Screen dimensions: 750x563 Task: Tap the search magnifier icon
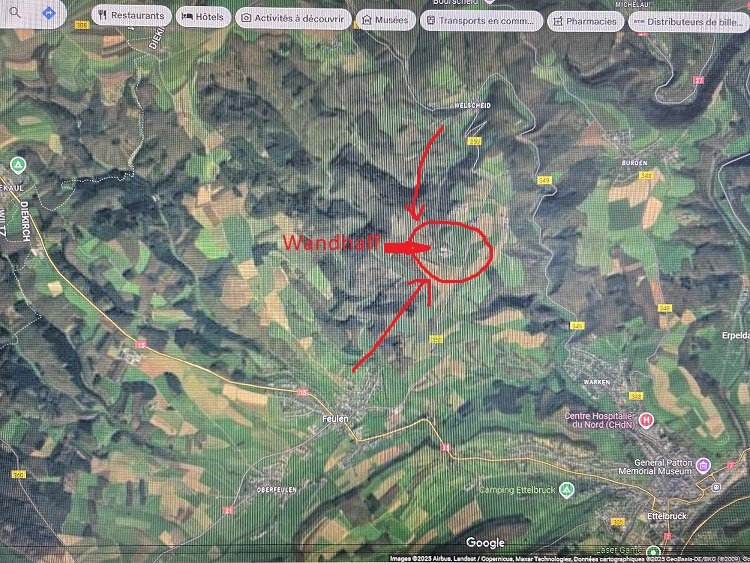pos(15,13)
